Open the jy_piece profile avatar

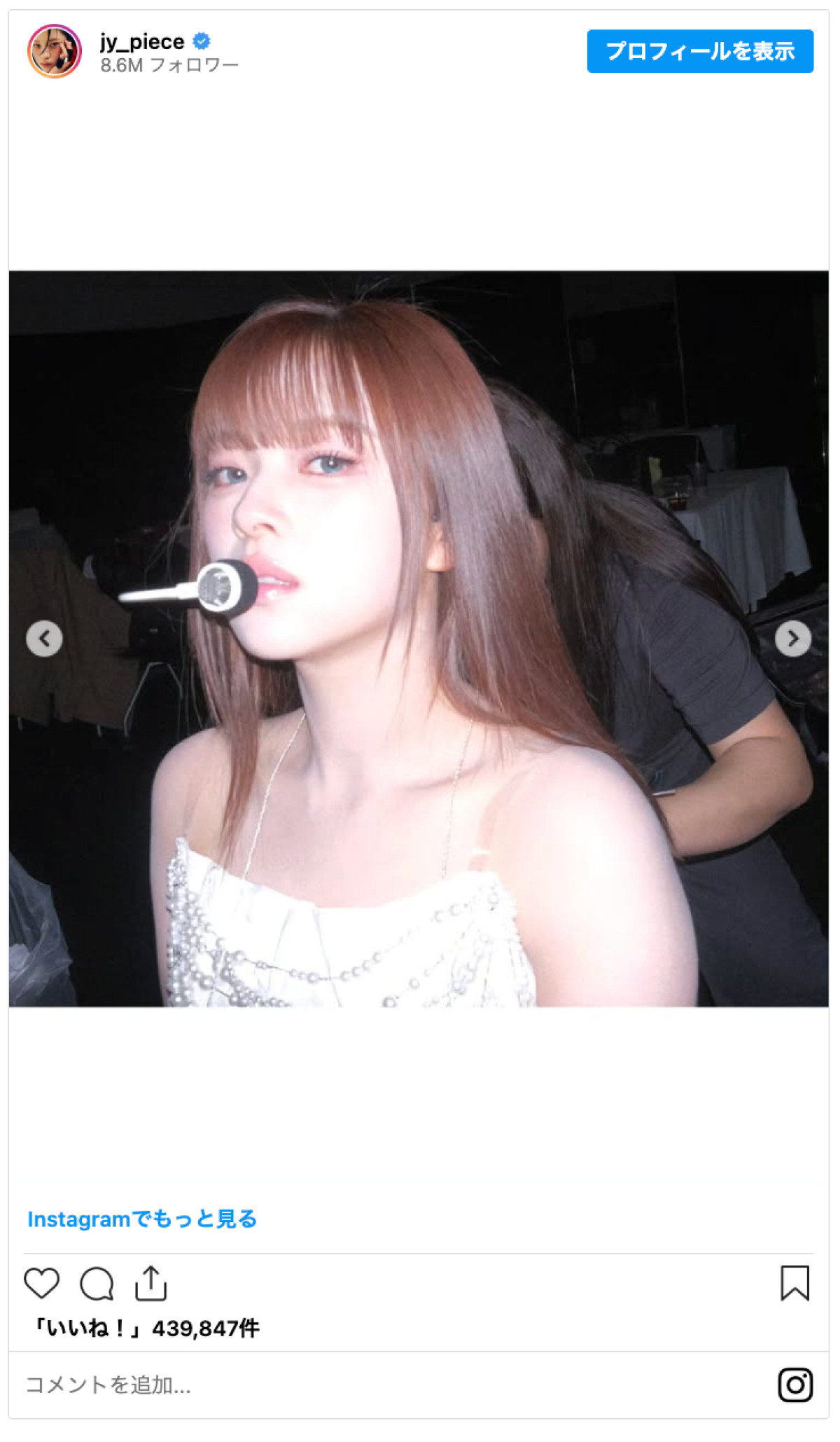(55, 51)
